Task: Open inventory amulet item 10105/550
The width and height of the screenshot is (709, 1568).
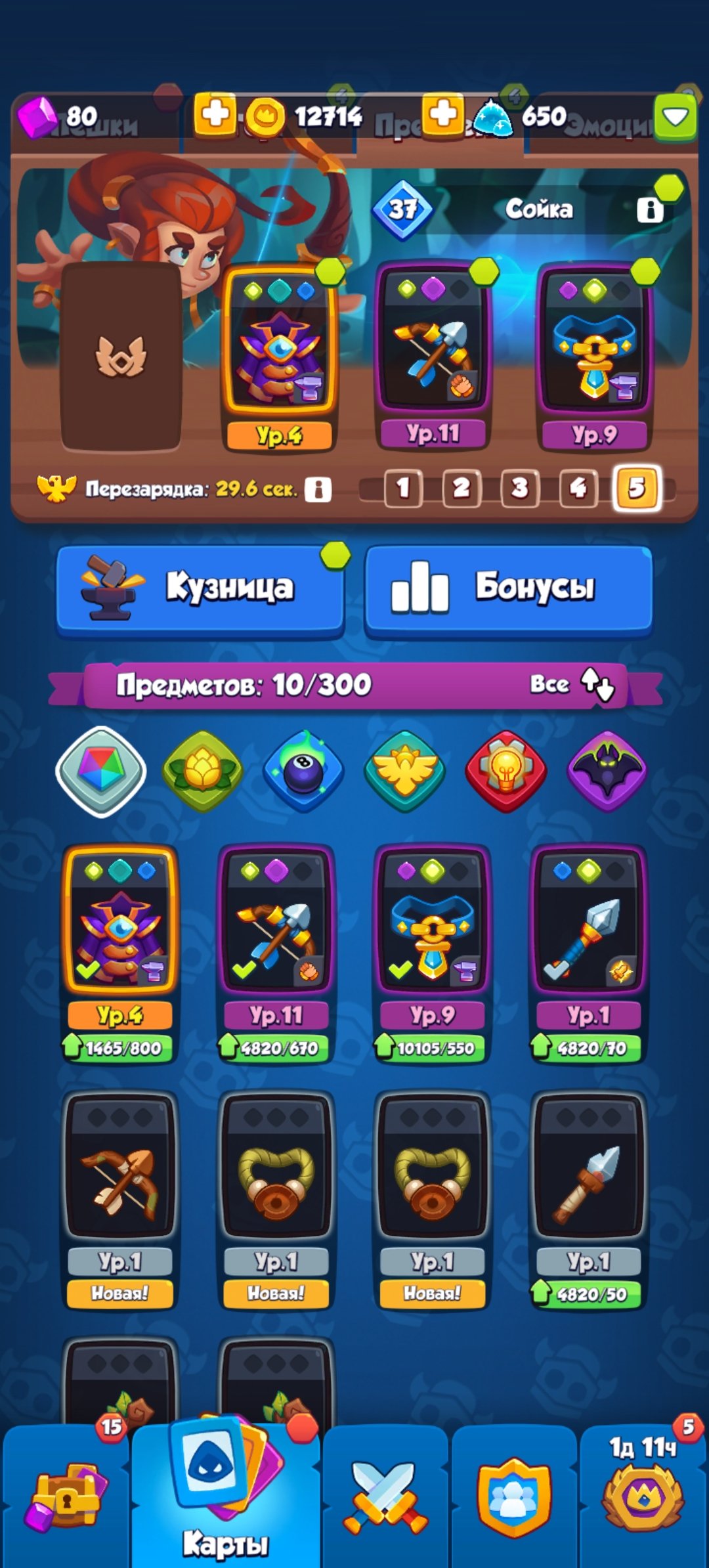Action: (433, 953)
